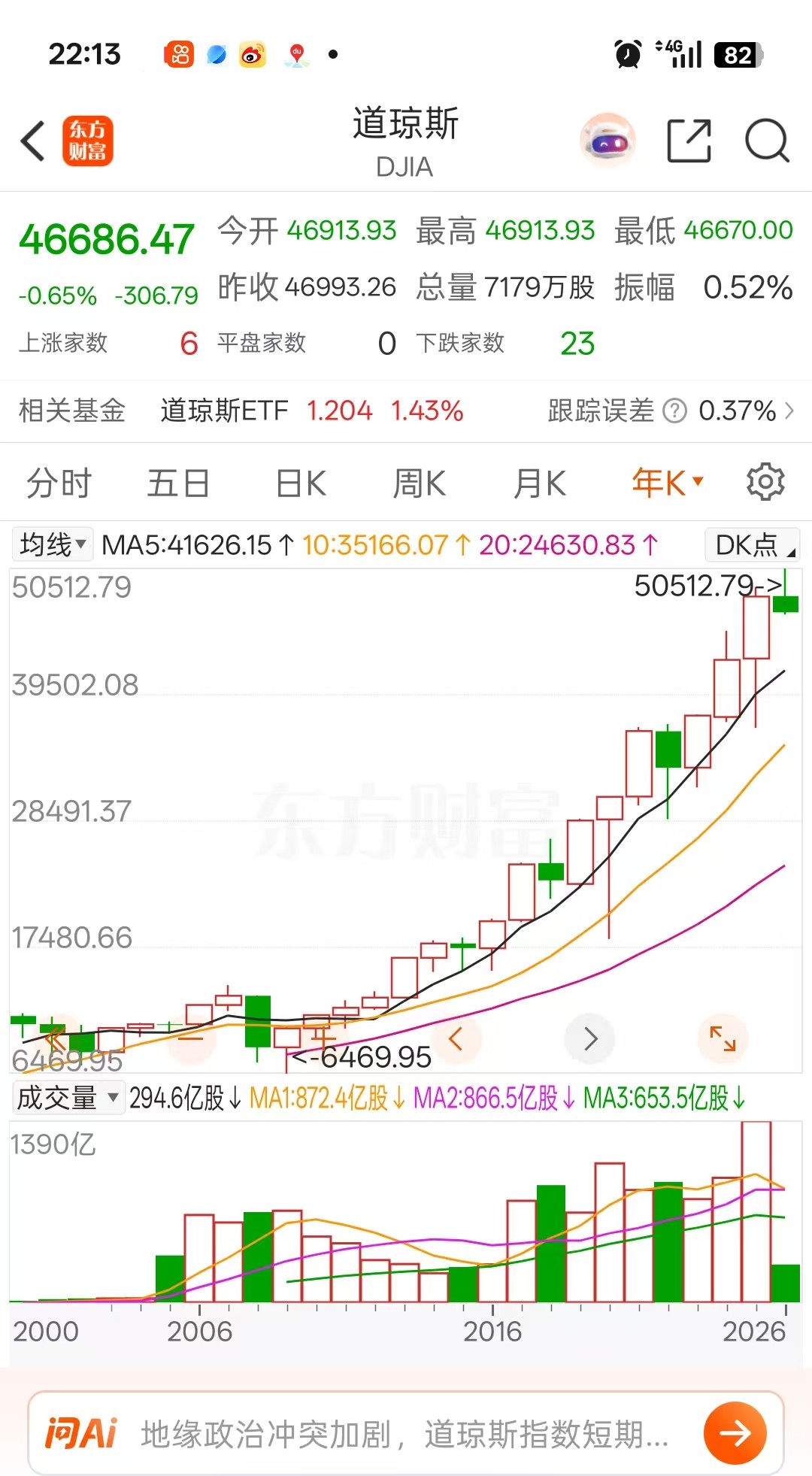This screenshot has height=1476, width=812.
Task: Open the 问AI question bar
Action: (404, 1434)
